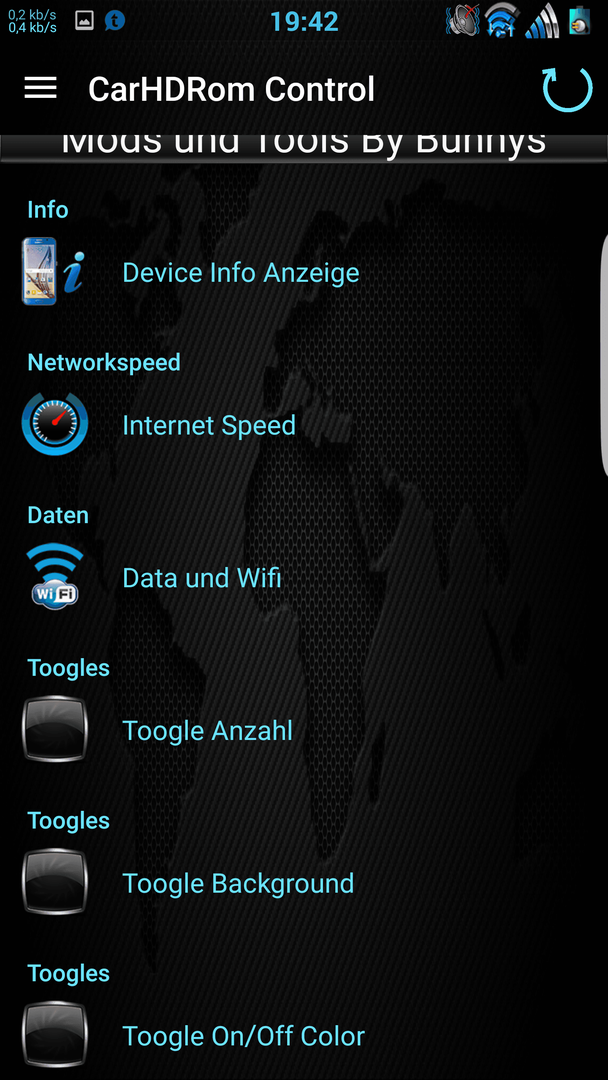608x1080 pixels.
Task: Open Toogle Background settings
Action: point(238,884)
